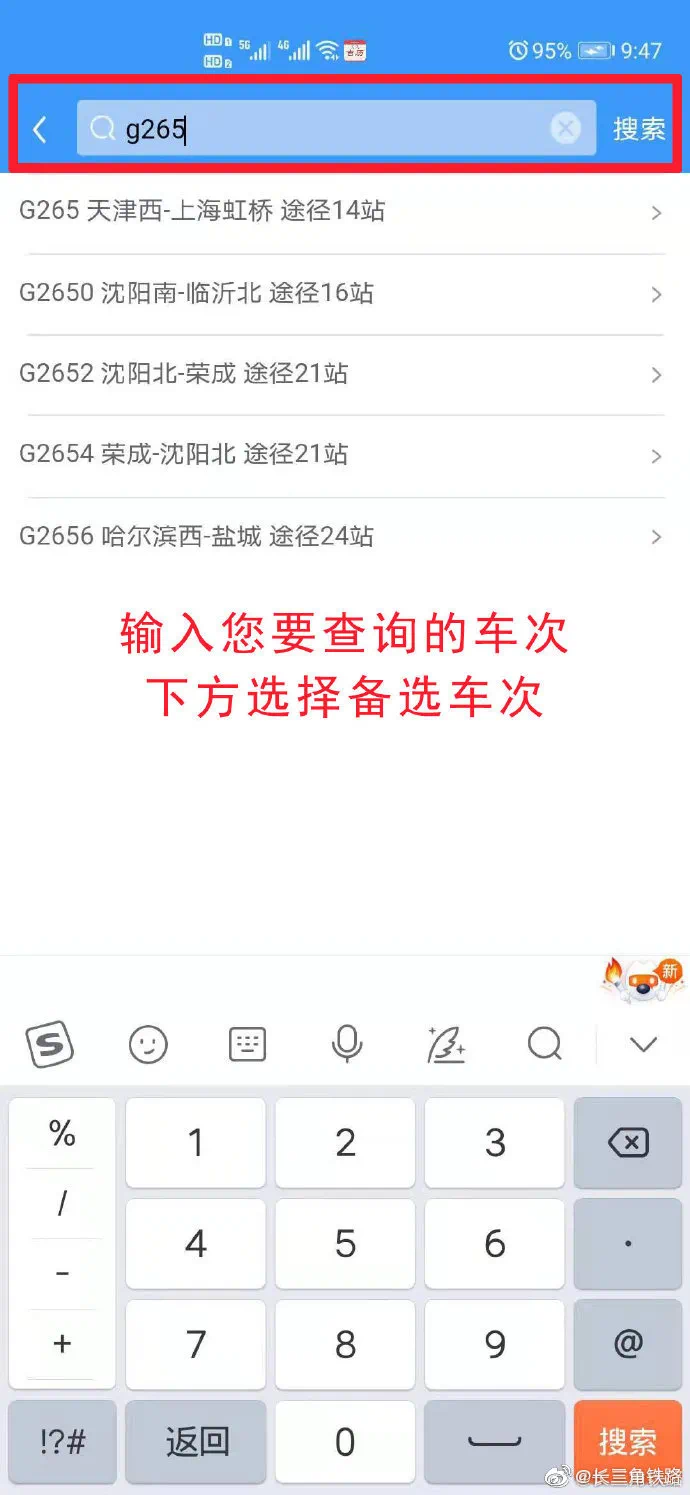Tap the 返回 key on the keyboard
Viewport: 690px width, 1495px height.
[197, 1441]
